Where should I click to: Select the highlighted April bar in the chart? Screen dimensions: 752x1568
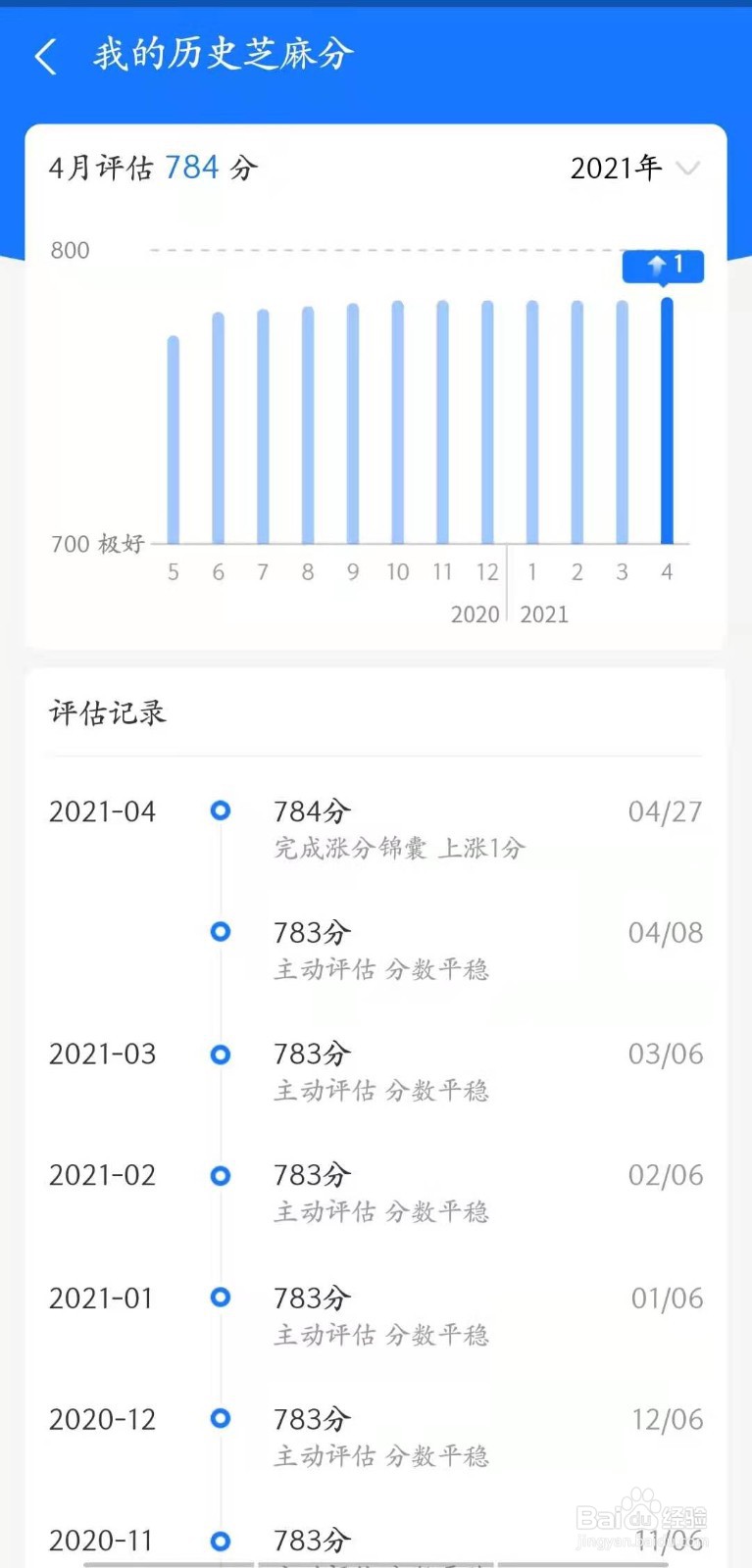pyautogui.click(x=667, y=421)
